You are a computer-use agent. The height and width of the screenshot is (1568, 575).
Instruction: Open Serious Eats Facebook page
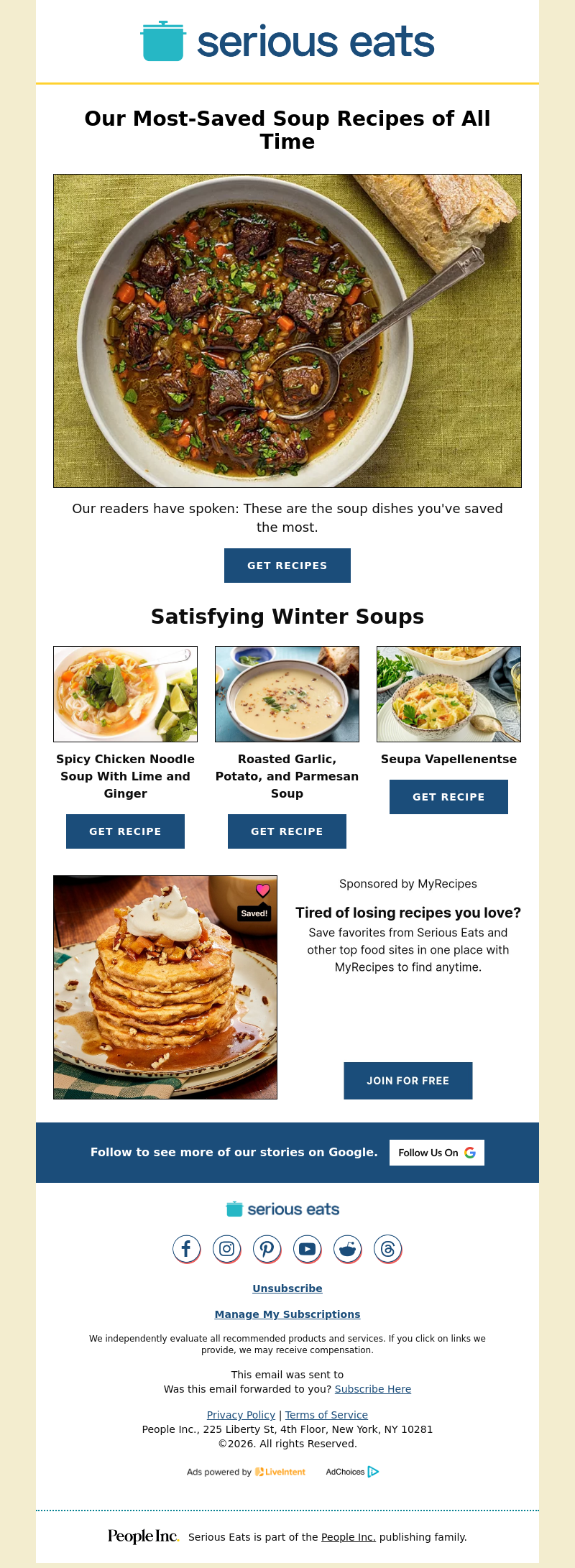[186, 1249]
